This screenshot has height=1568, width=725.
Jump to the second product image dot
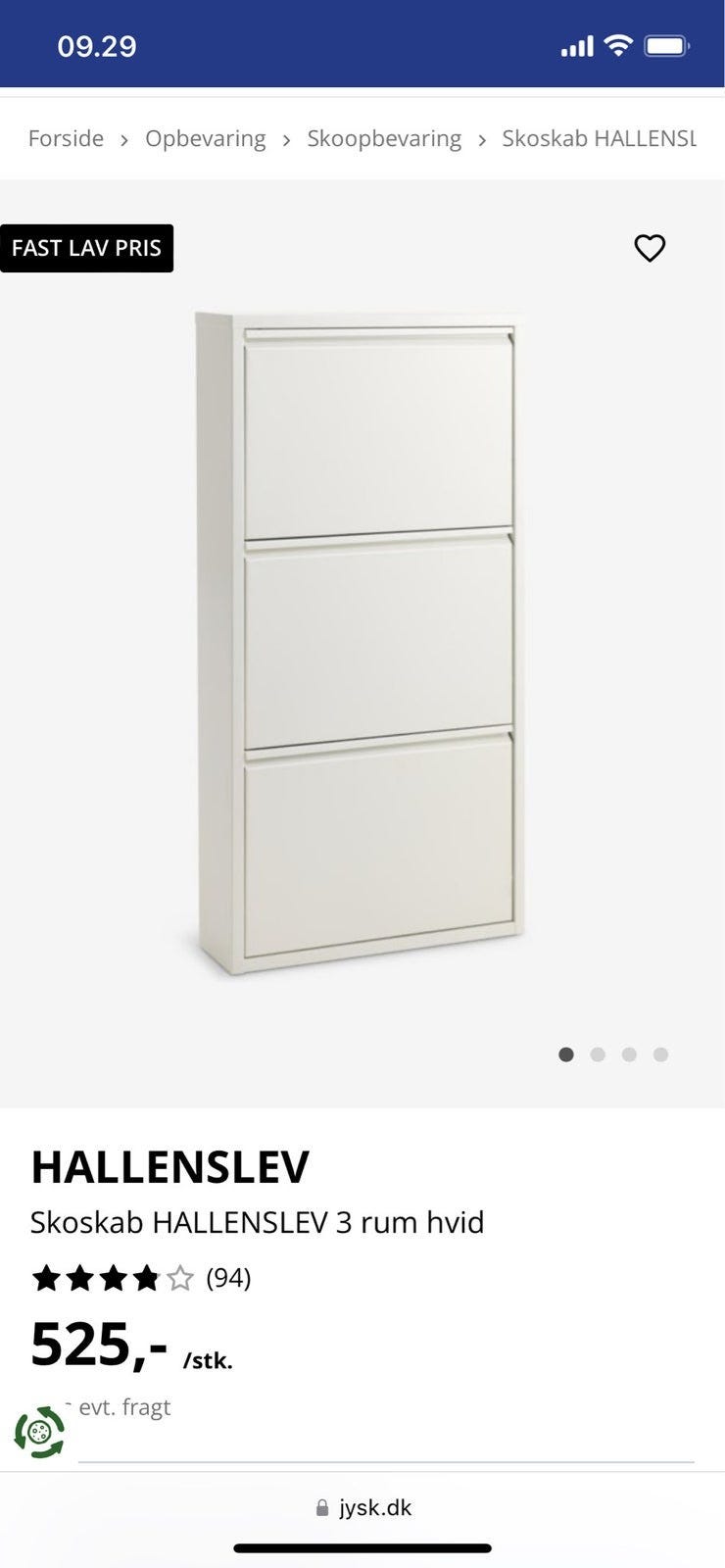(x=598, y=1054)
